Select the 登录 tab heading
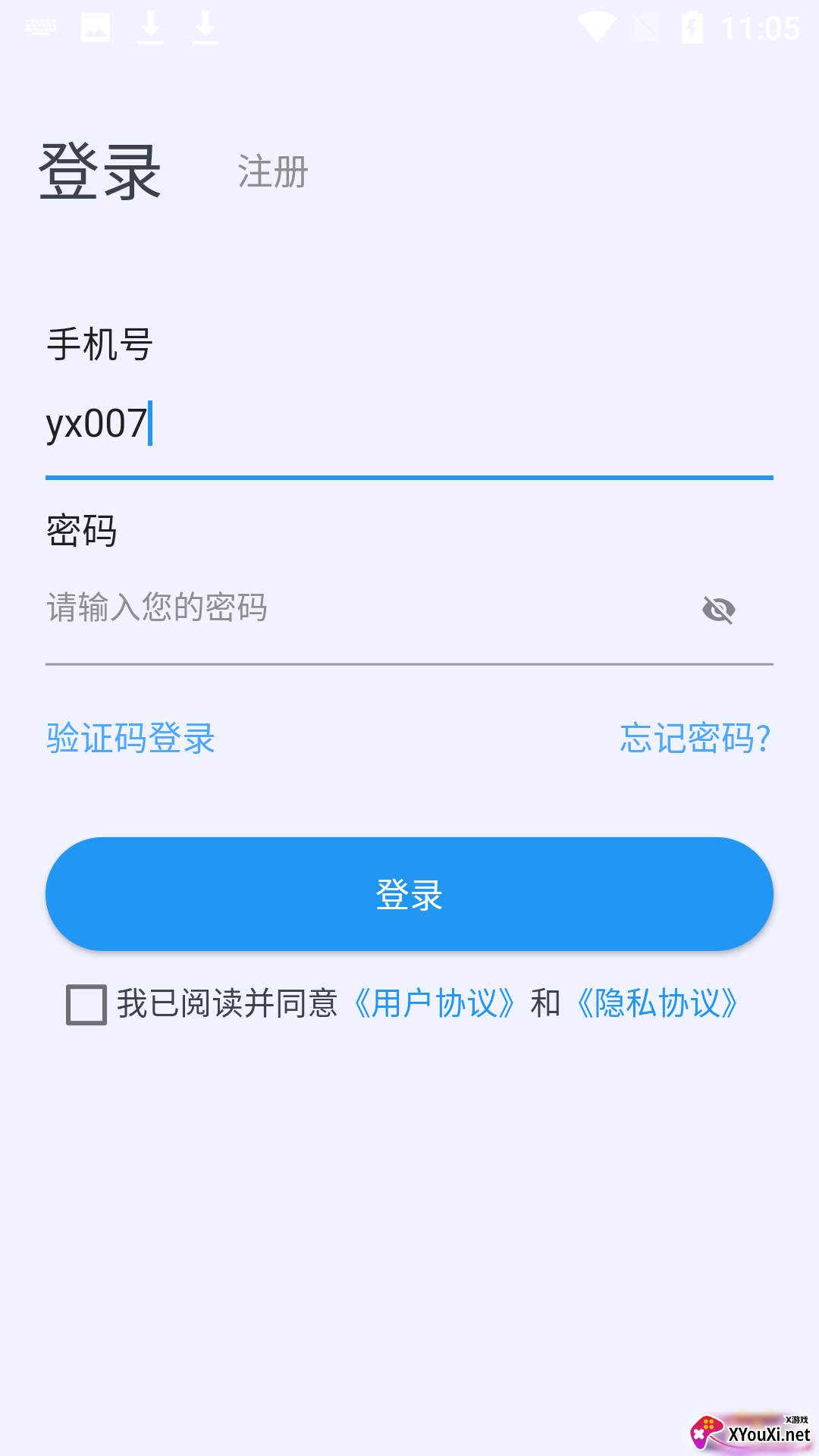This screenshot has width=819, height=1456. pos(99,171)
